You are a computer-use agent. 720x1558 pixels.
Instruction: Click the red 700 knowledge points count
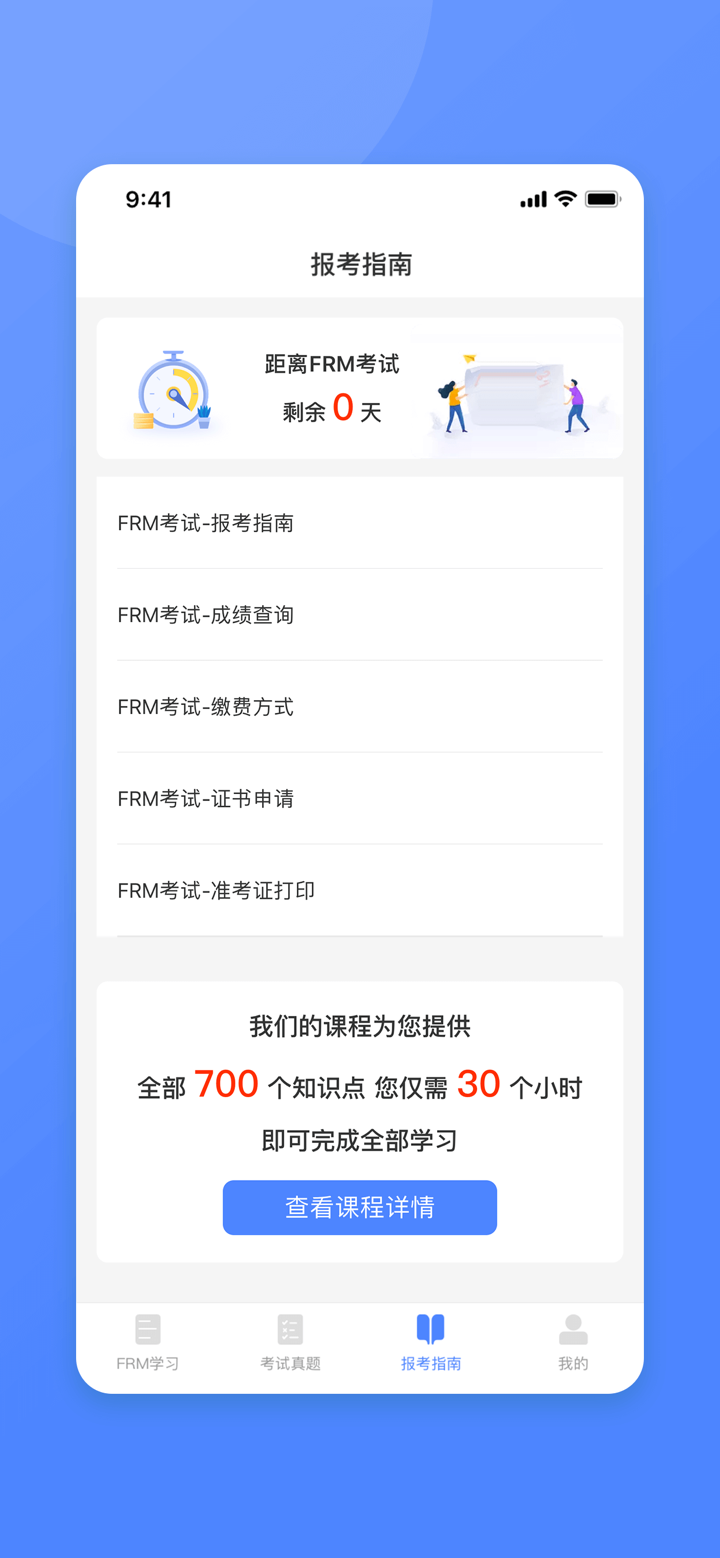227,1083
